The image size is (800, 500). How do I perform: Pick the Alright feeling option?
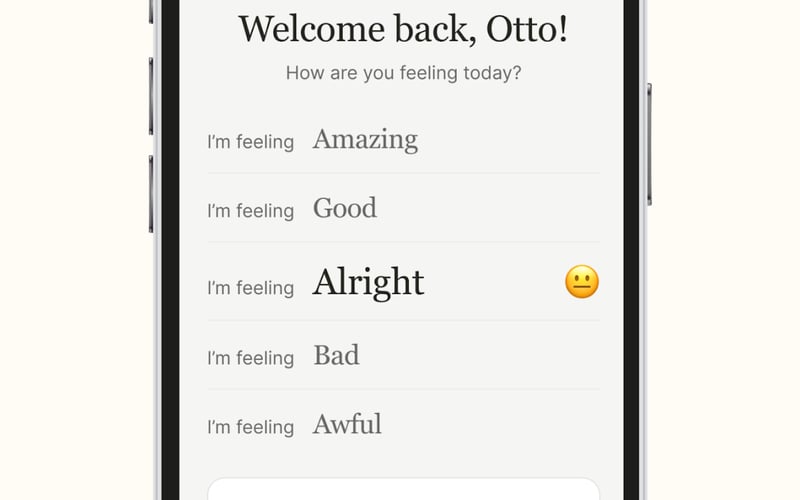point(368,284)
